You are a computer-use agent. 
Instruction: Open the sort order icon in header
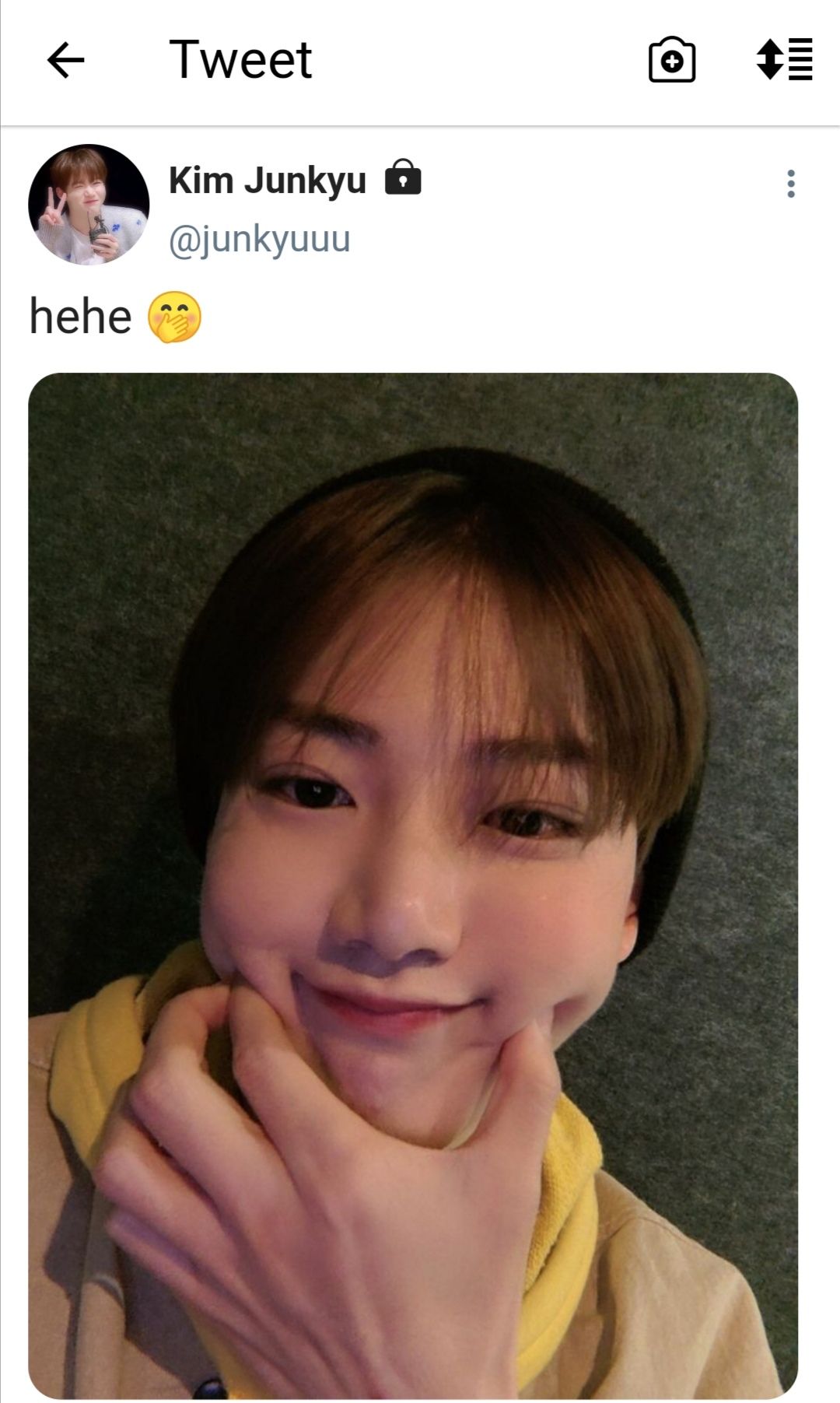click(x=784, y=59)
